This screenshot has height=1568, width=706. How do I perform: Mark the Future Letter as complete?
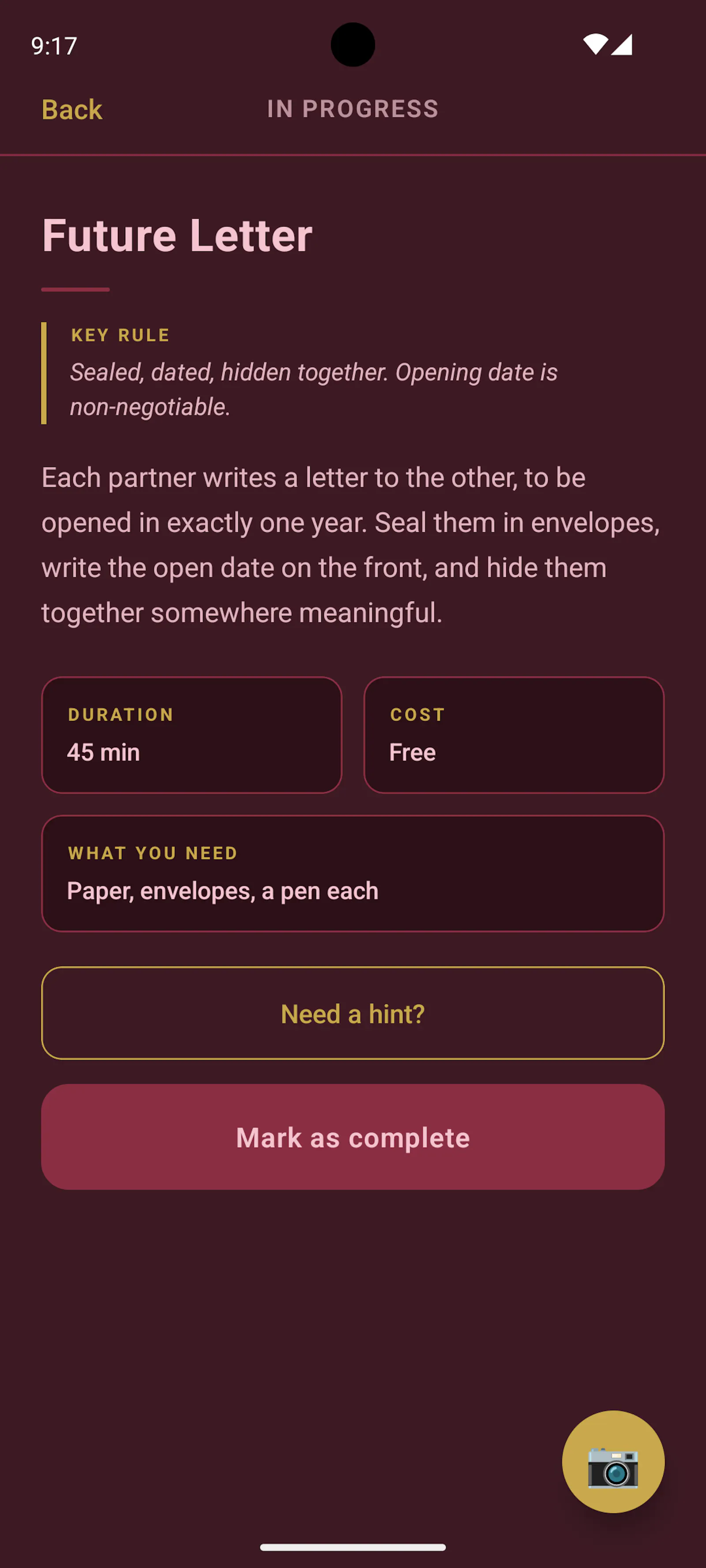point(353,1136)
